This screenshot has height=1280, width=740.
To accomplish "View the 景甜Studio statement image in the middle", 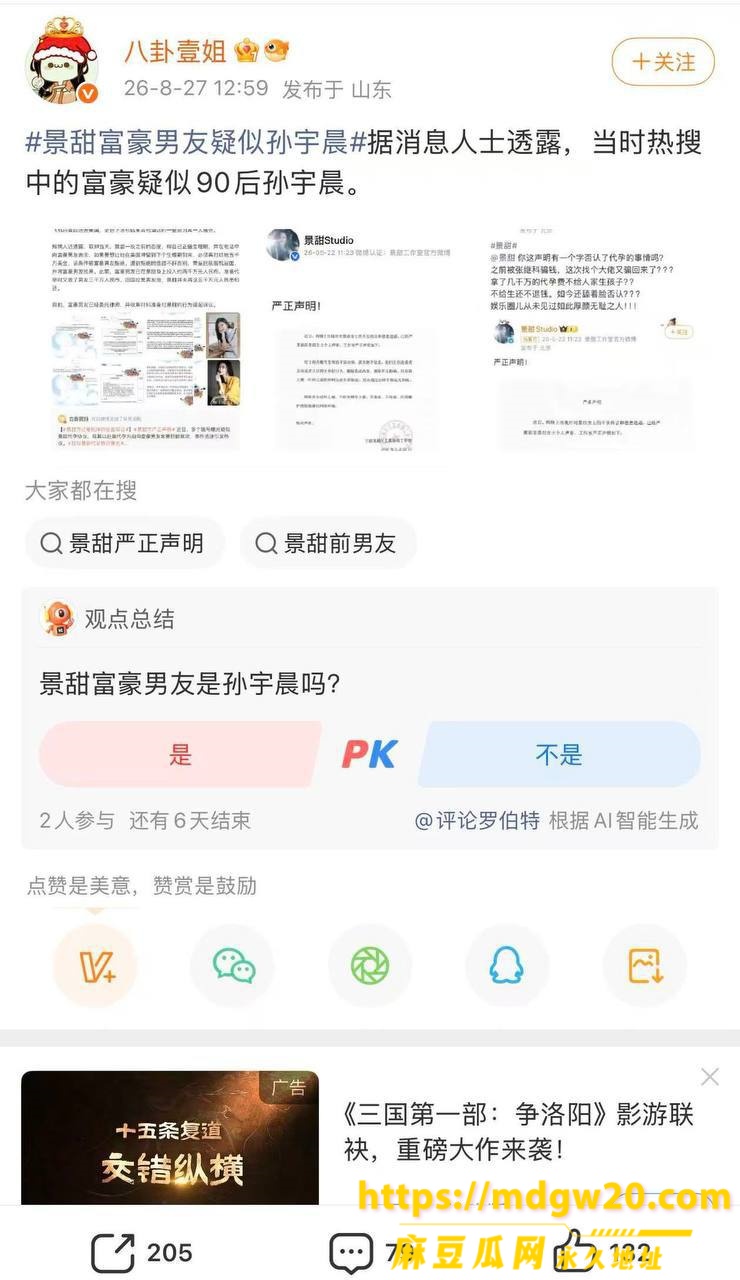I will pos(356,337).
